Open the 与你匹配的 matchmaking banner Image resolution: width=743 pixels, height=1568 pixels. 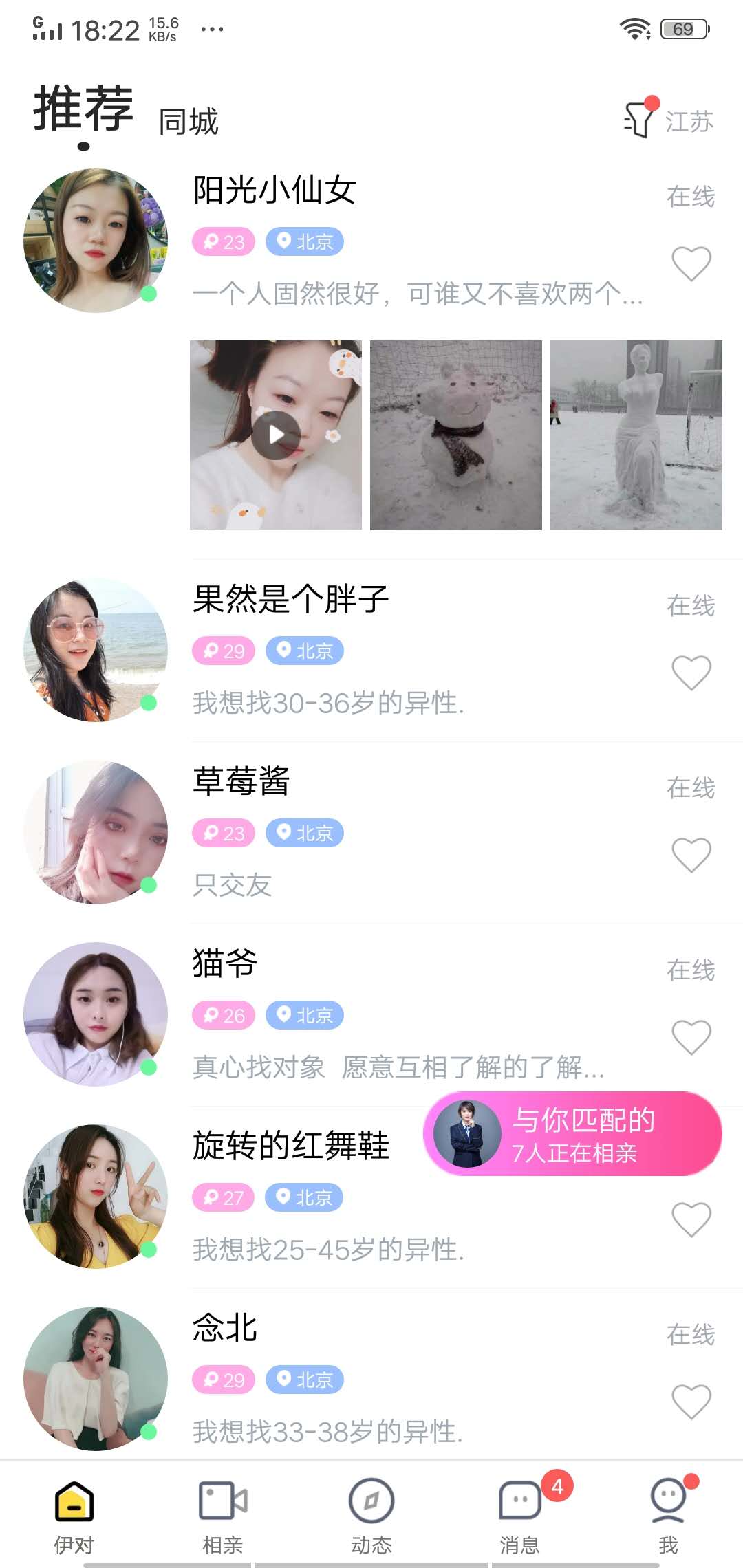pyautogui.click(x=573, y=1135)
